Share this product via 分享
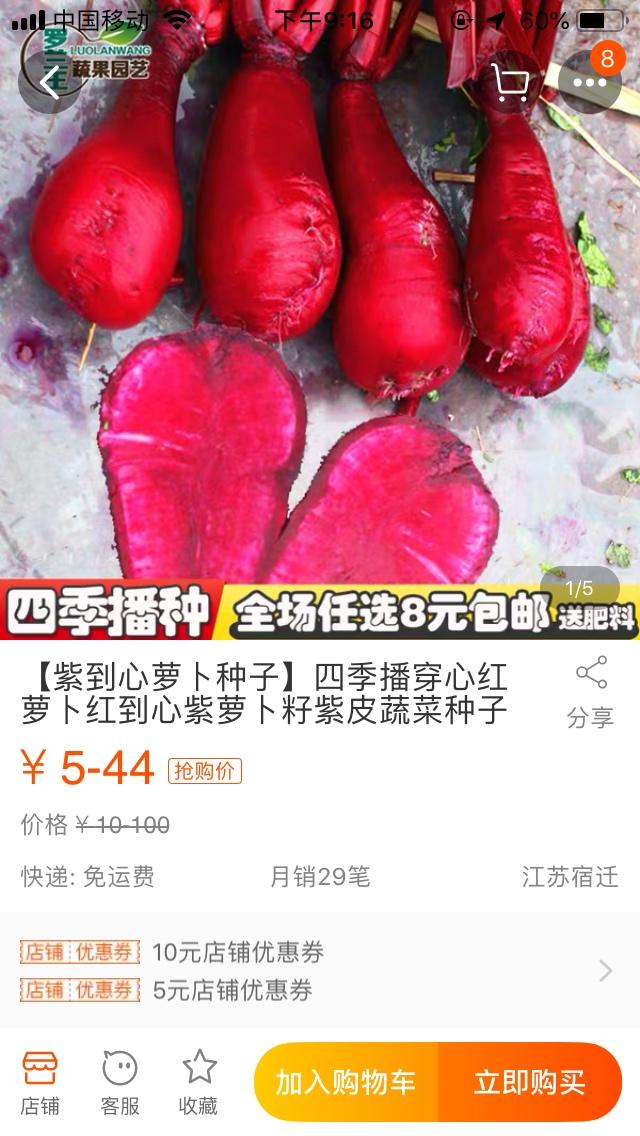Image resolution: width=640 pixels, height=1136 pixels. [x=590, y=692]
